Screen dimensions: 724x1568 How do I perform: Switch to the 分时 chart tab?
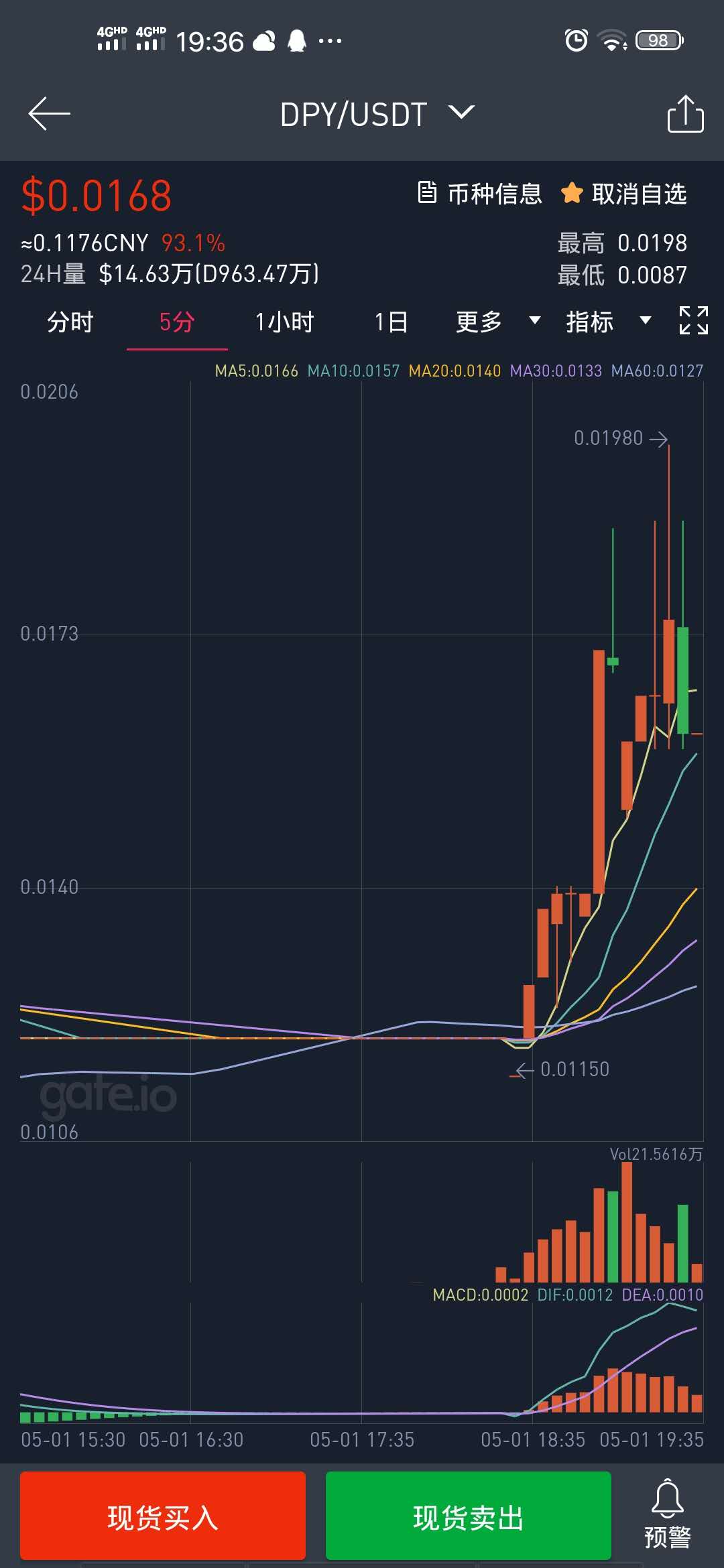tap(70, 322)
